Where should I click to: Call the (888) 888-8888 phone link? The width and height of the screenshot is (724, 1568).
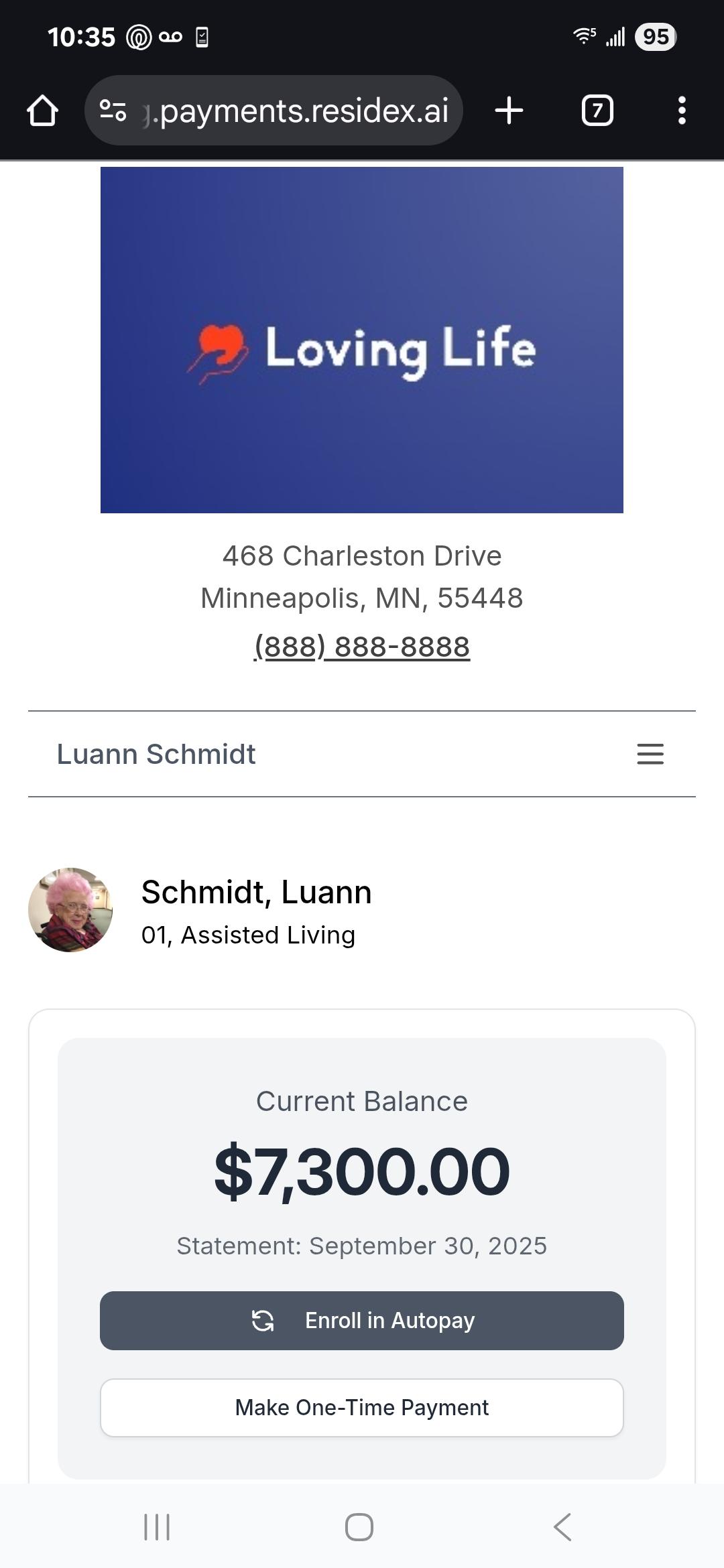[x=362, y=647]
